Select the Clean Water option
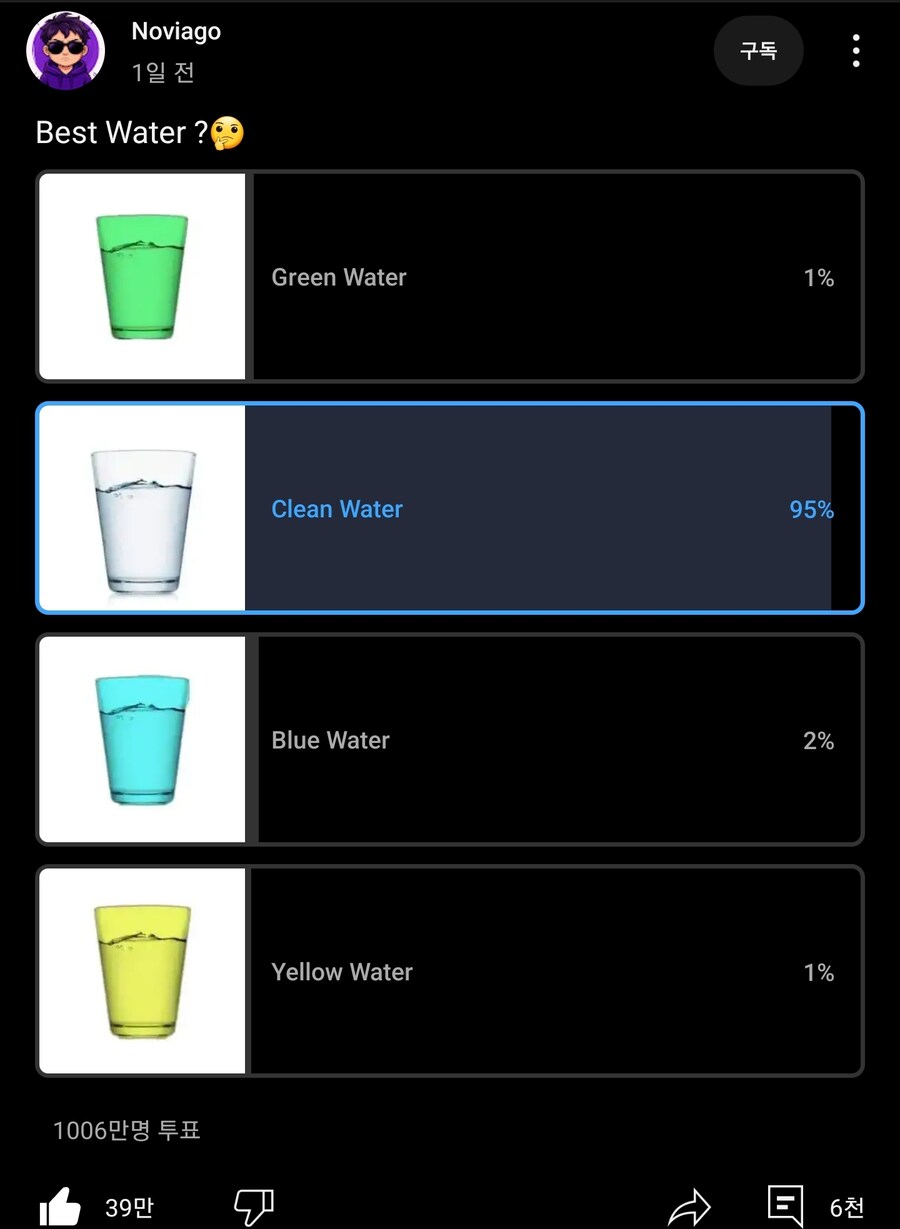The width and height of the screenshot is (900, 1229). [450, 509]
